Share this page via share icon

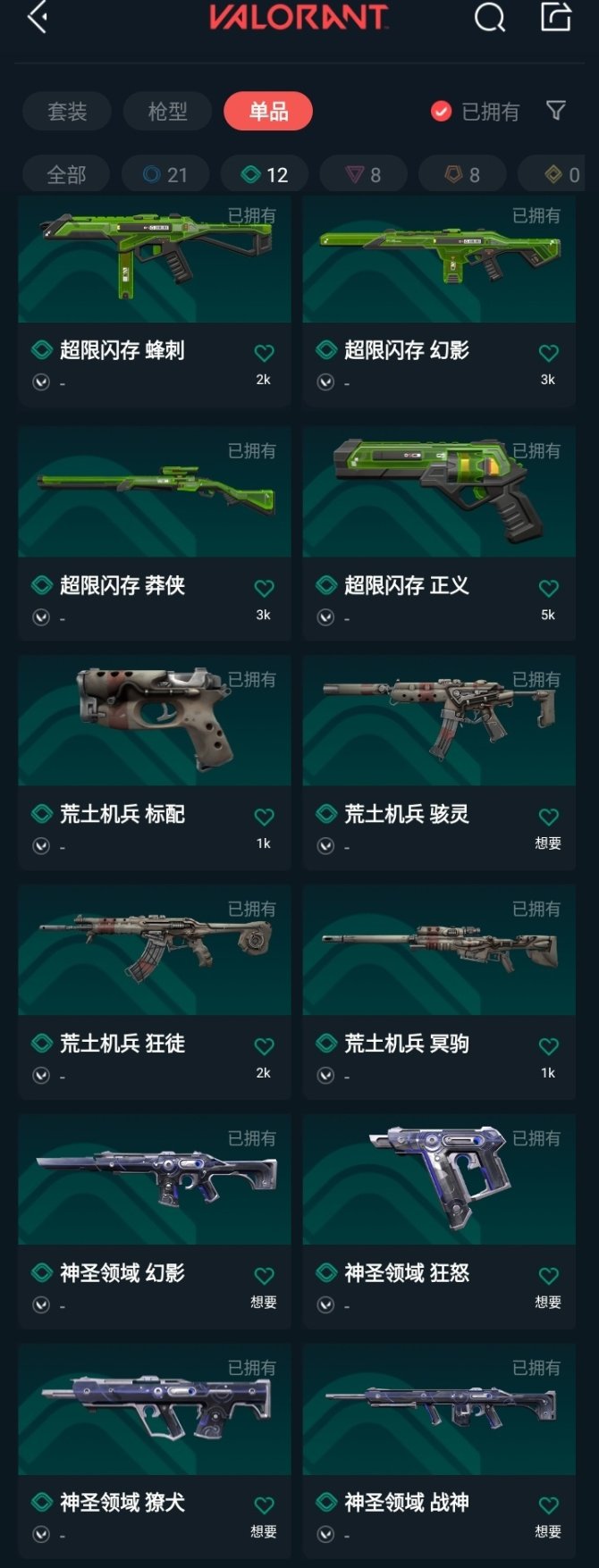[x=555, y=17]
